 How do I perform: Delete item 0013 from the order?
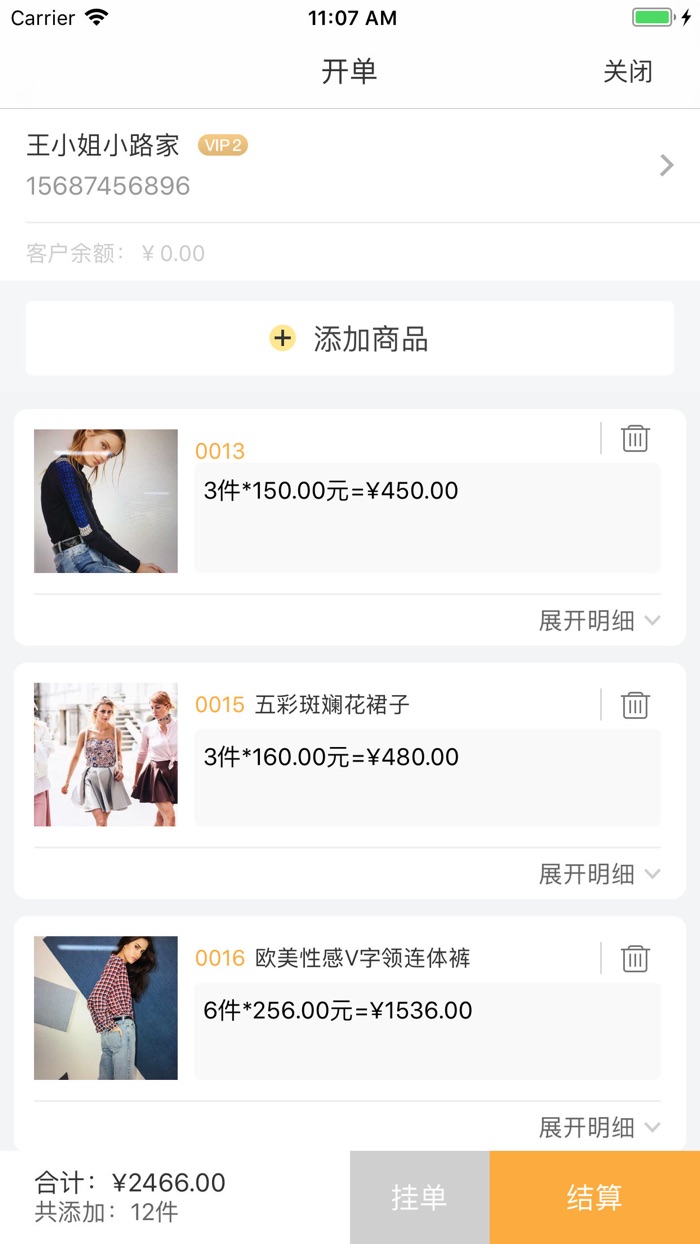click(x=635, y=438)
